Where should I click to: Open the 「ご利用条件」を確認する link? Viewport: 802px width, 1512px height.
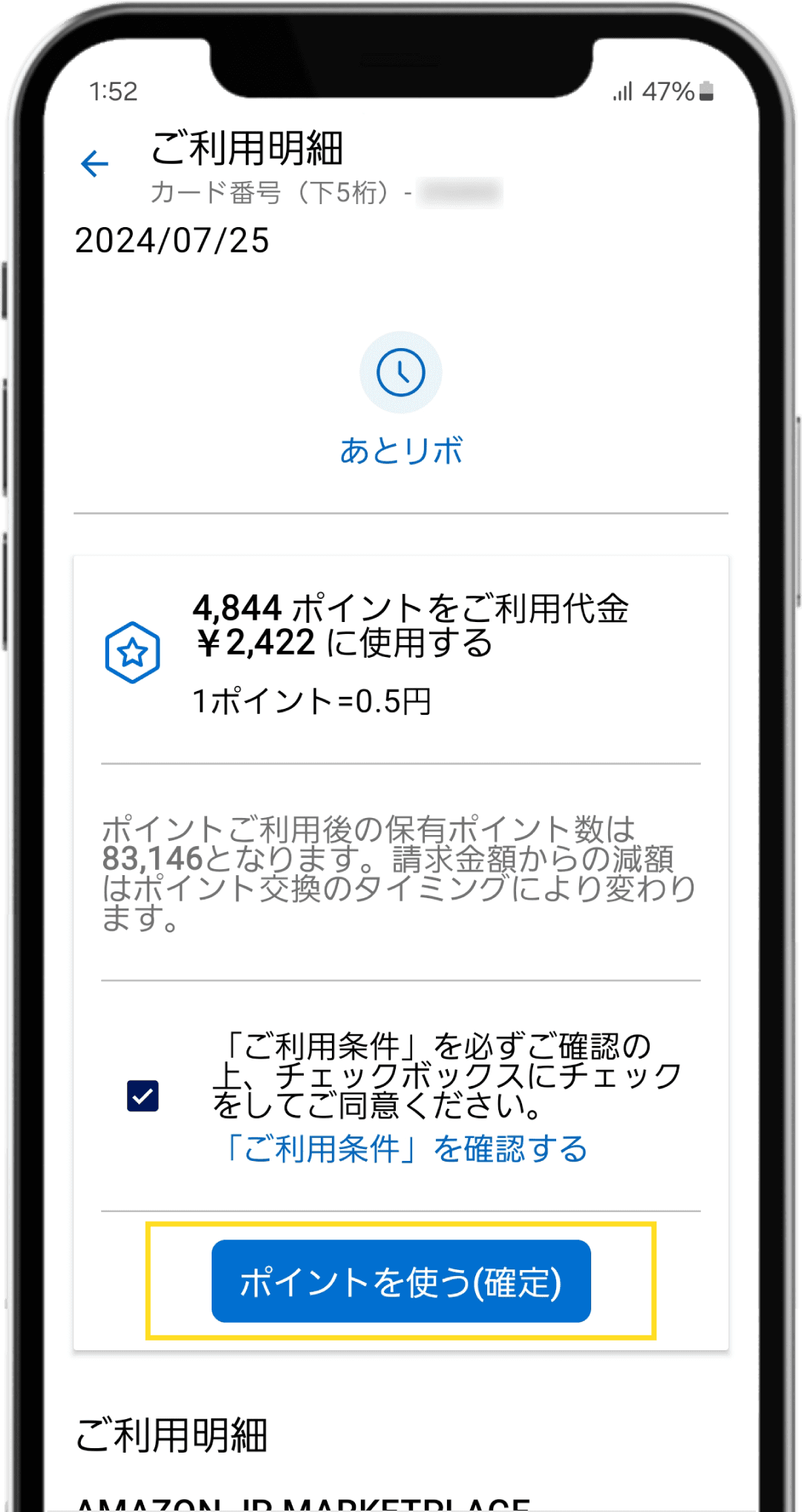pyautogui.click(x=405, y=1148)
